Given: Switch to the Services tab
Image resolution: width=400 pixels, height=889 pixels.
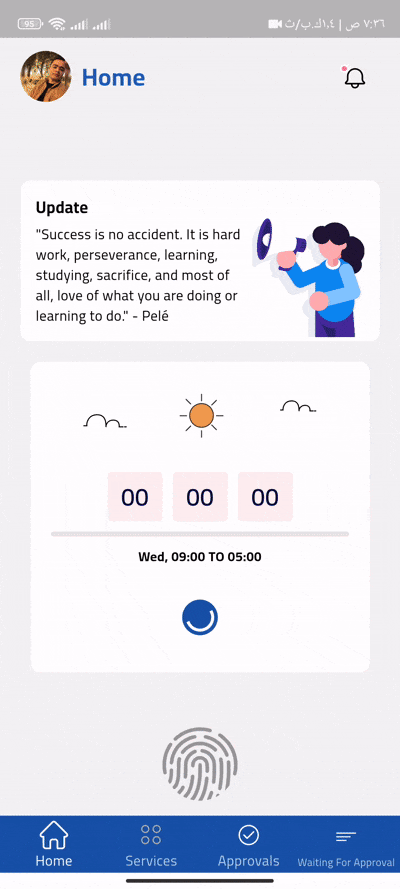Looking at the screenshot, I should click(x=151, y=846).
